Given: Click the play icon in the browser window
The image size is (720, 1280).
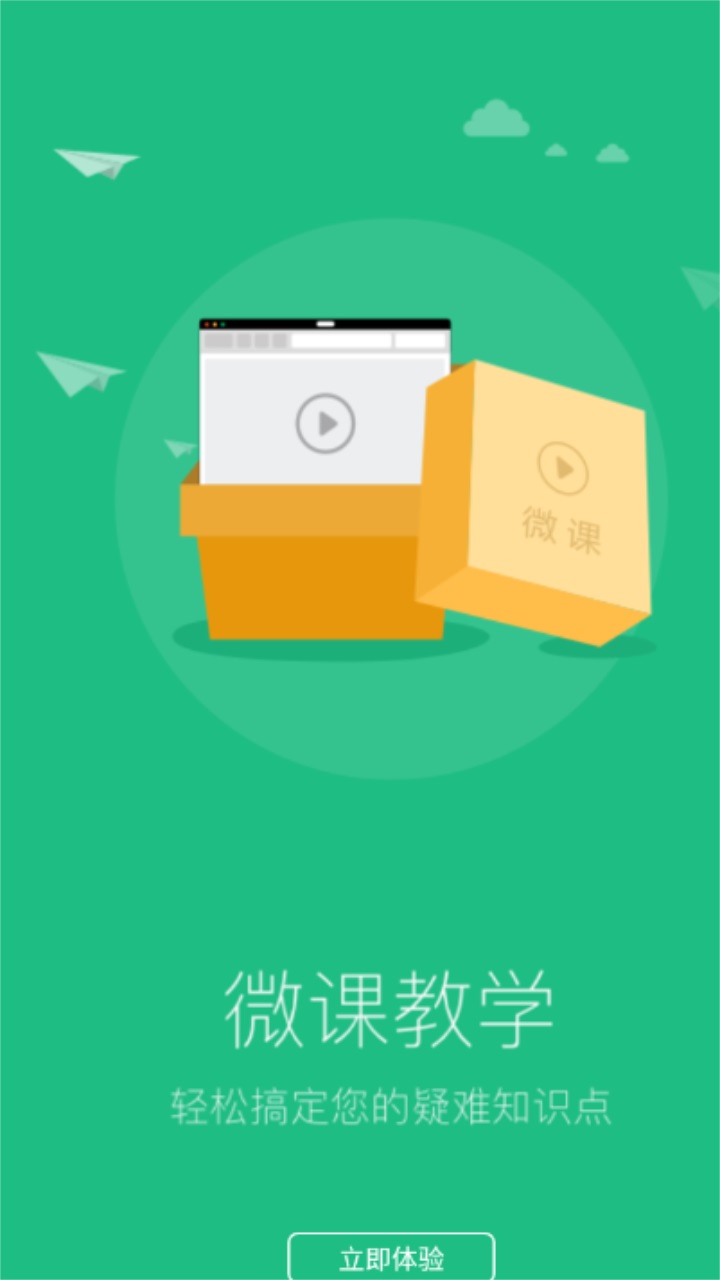Looking at the screenshot, I should tap(325, 423).
